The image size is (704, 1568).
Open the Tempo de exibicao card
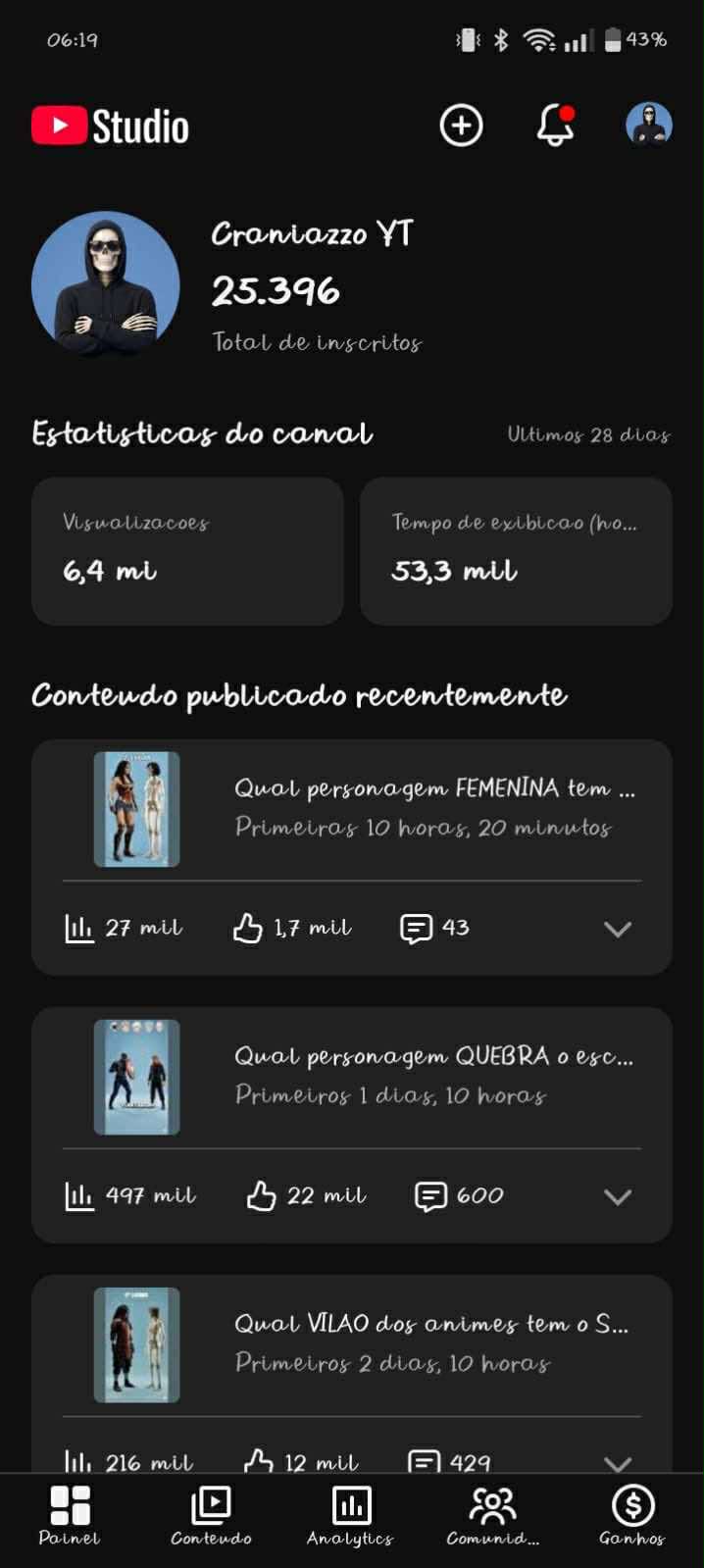[x=516, y=551]
